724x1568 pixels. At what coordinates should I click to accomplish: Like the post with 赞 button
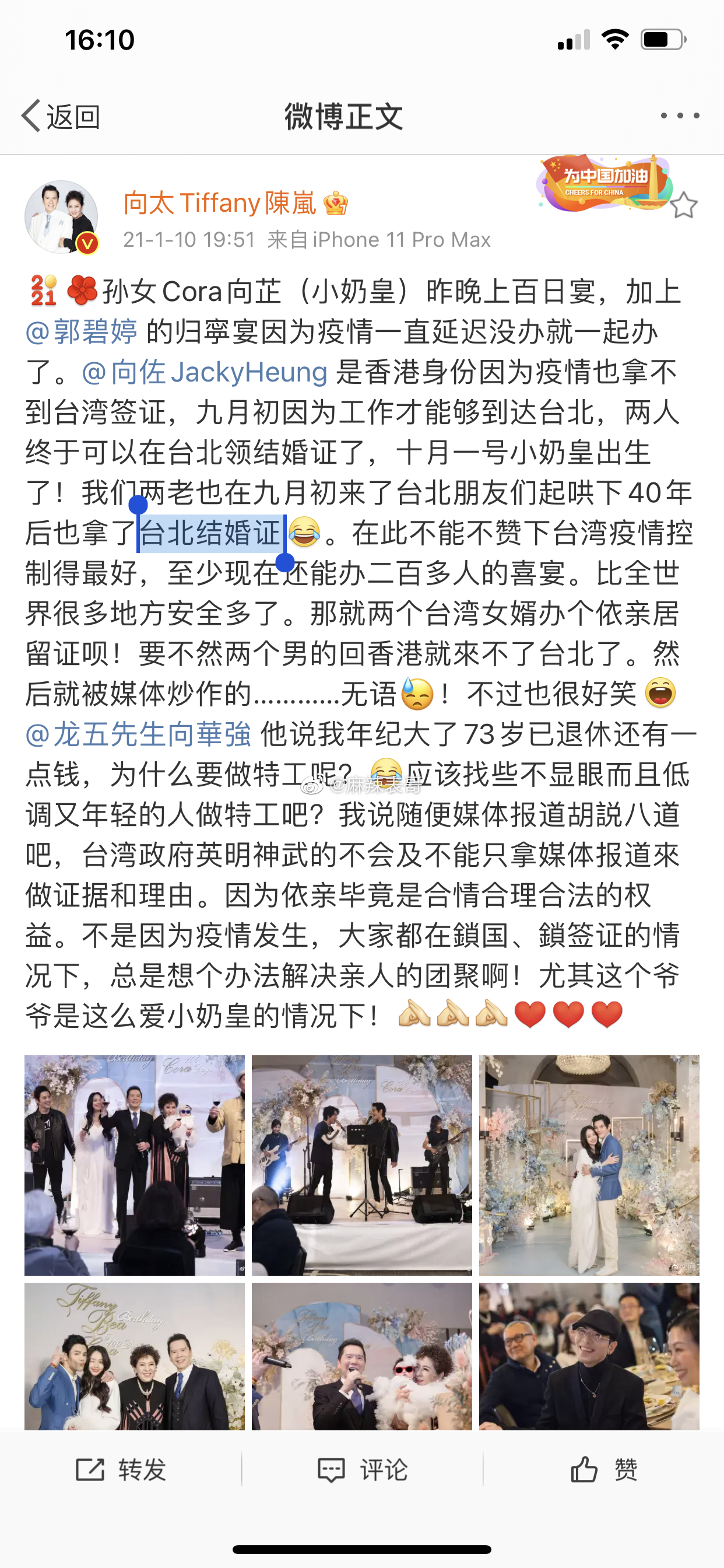click(x=603, y=1470)
